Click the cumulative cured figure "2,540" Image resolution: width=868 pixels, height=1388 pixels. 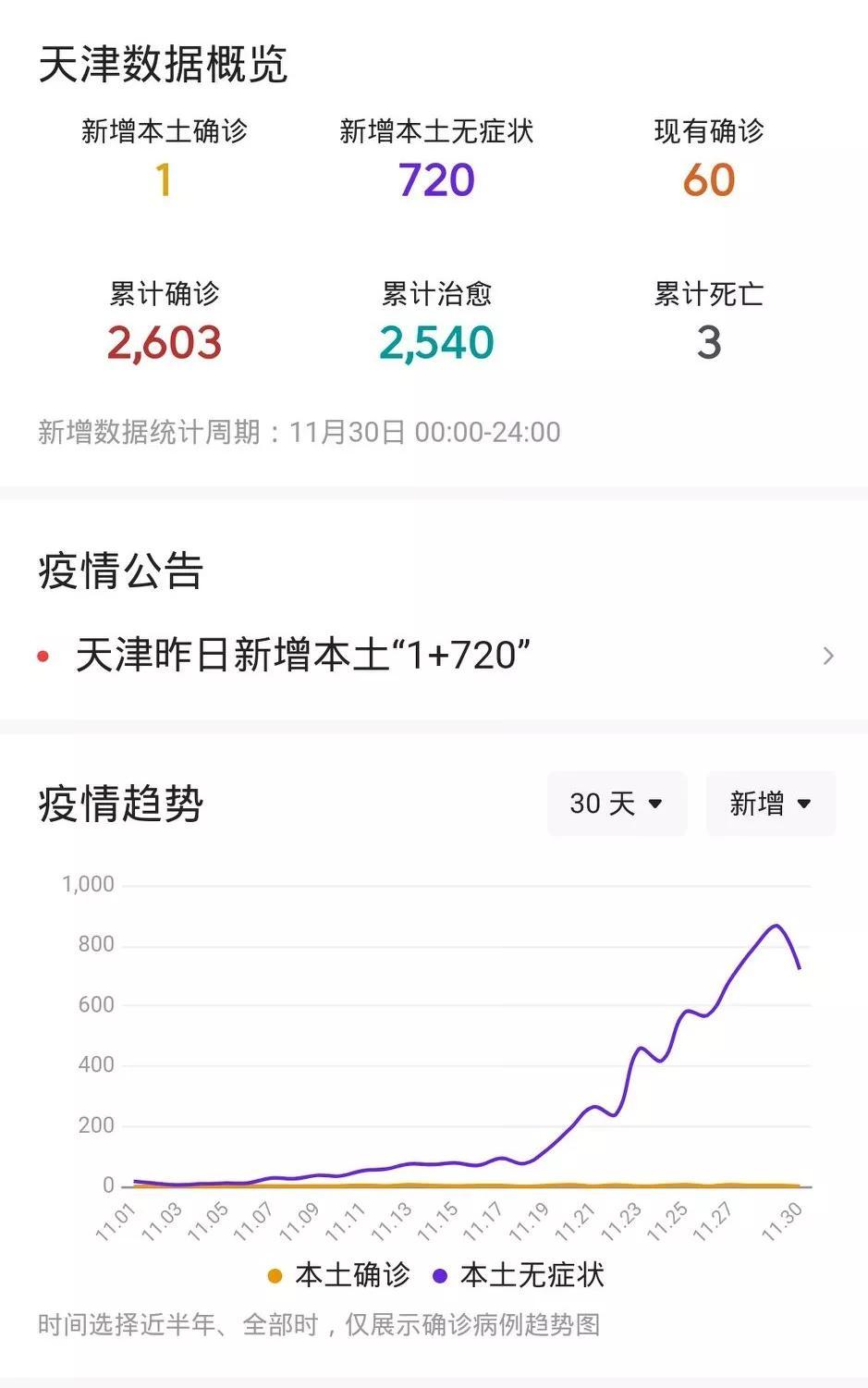pyautogui.click(x=436, y=342)
